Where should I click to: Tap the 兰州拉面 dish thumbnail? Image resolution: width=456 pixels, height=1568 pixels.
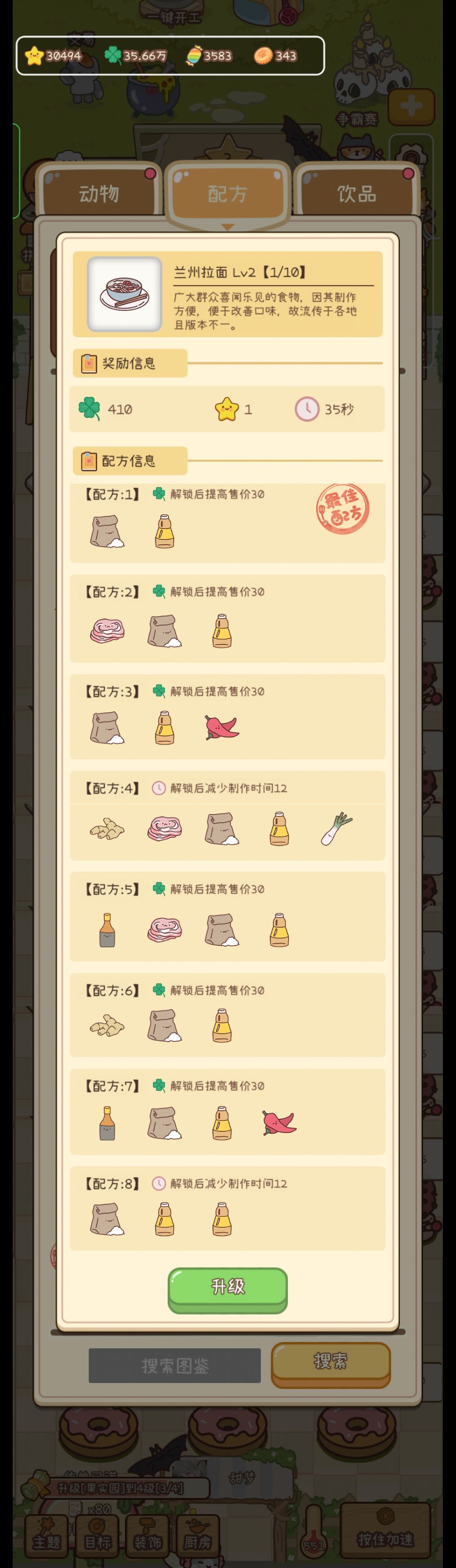click(125, 294)
